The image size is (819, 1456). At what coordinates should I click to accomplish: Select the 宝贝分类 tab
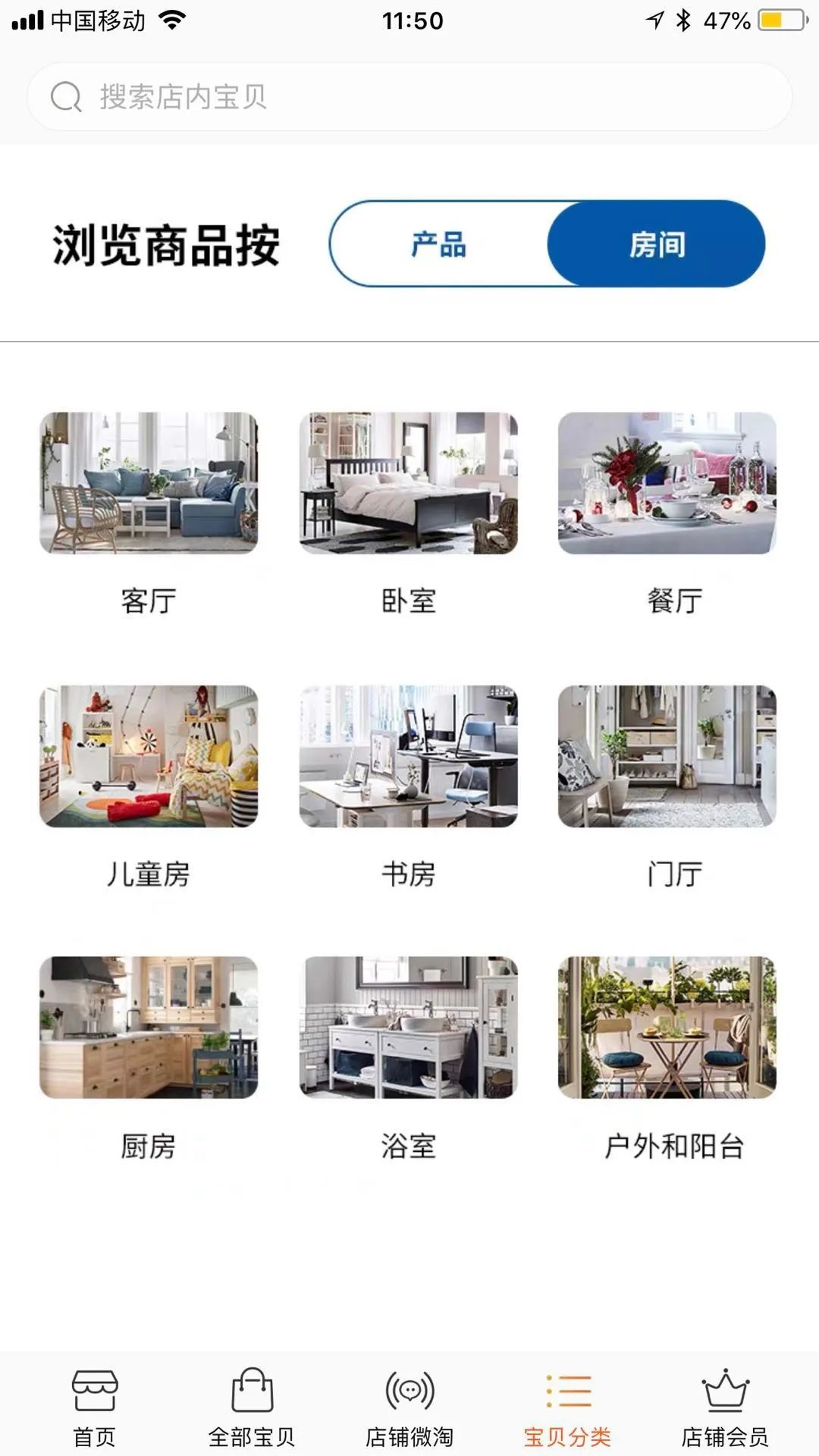tap(567, 1407)
